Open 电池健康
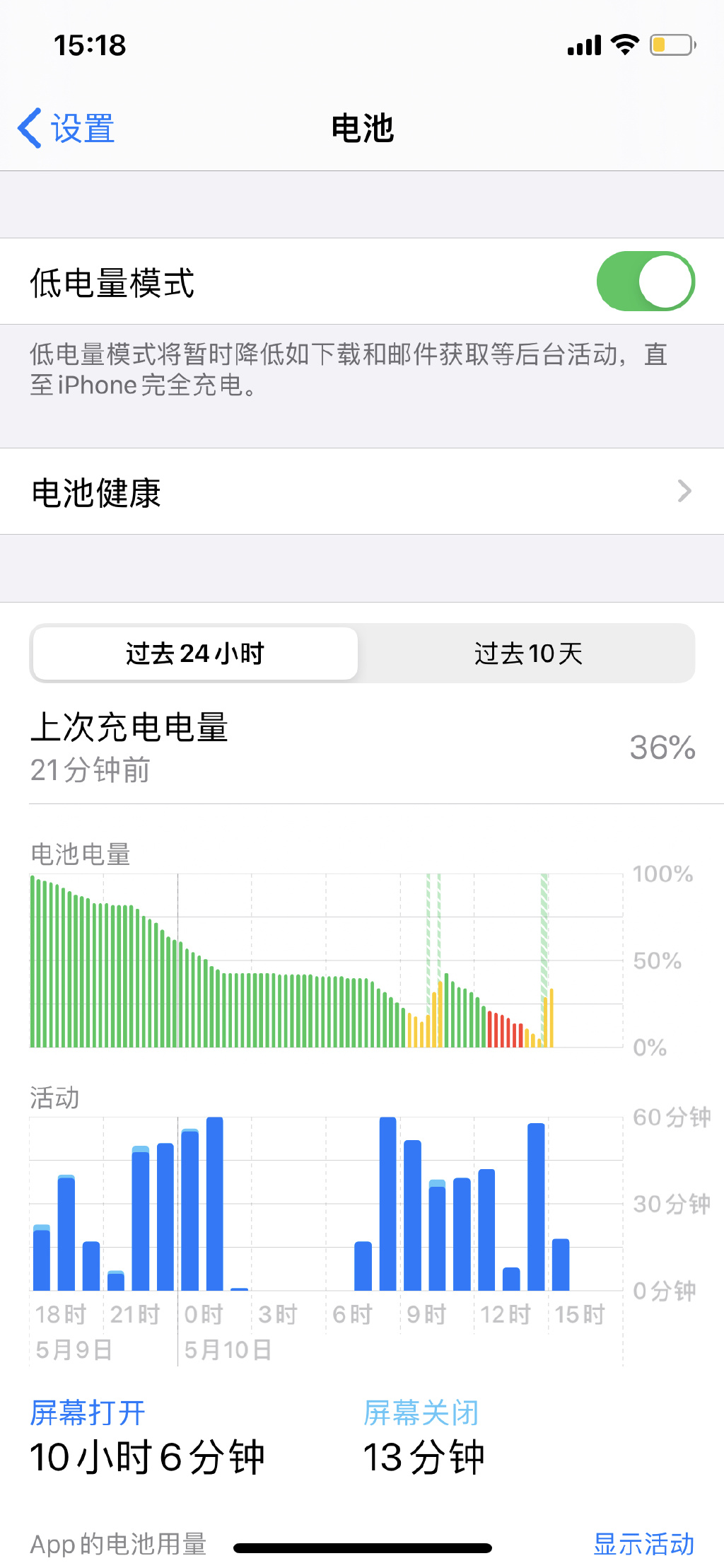This screenshot has height=1568, width=724. pos(362,492)
